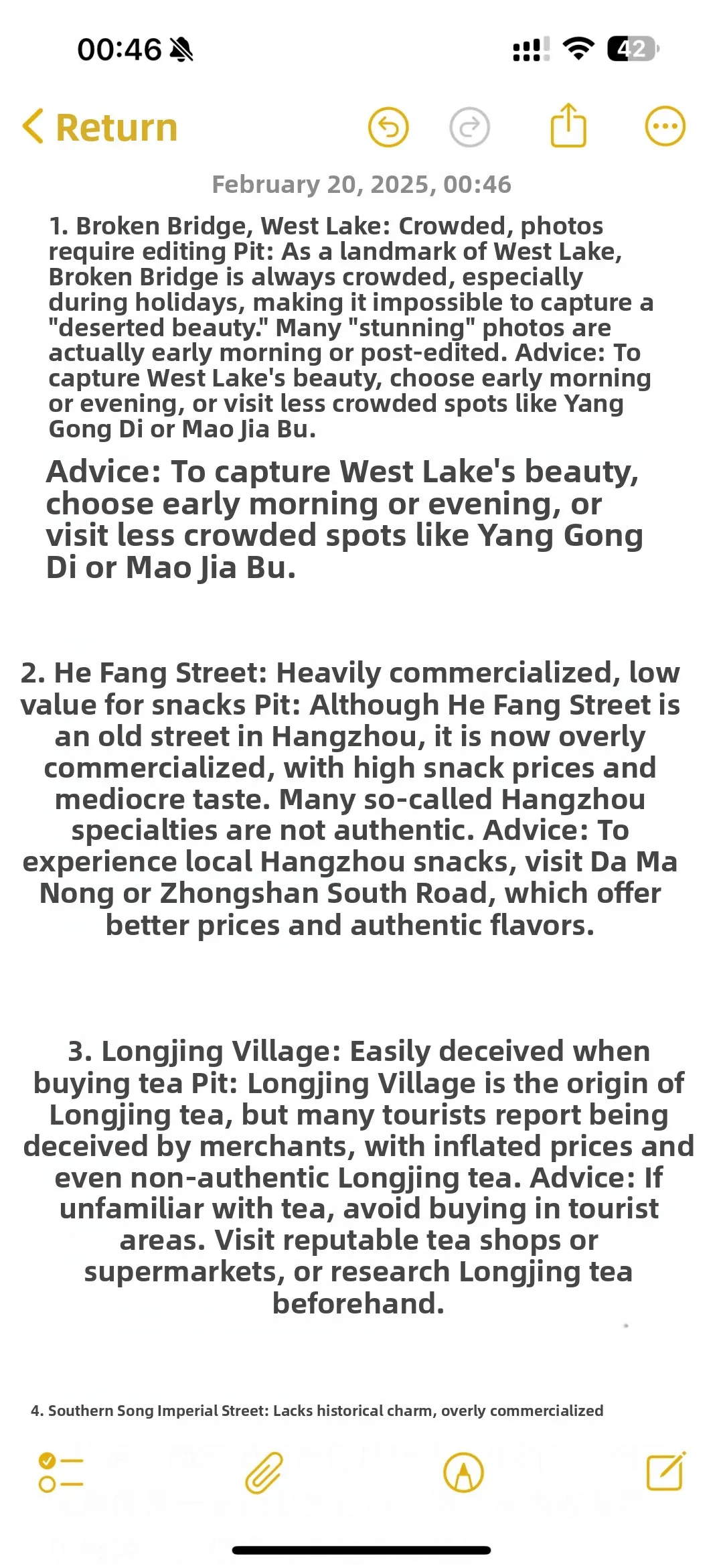Redo the last undone edit
The height and width of the screenshot is (1568, 723).
point(469,127)
